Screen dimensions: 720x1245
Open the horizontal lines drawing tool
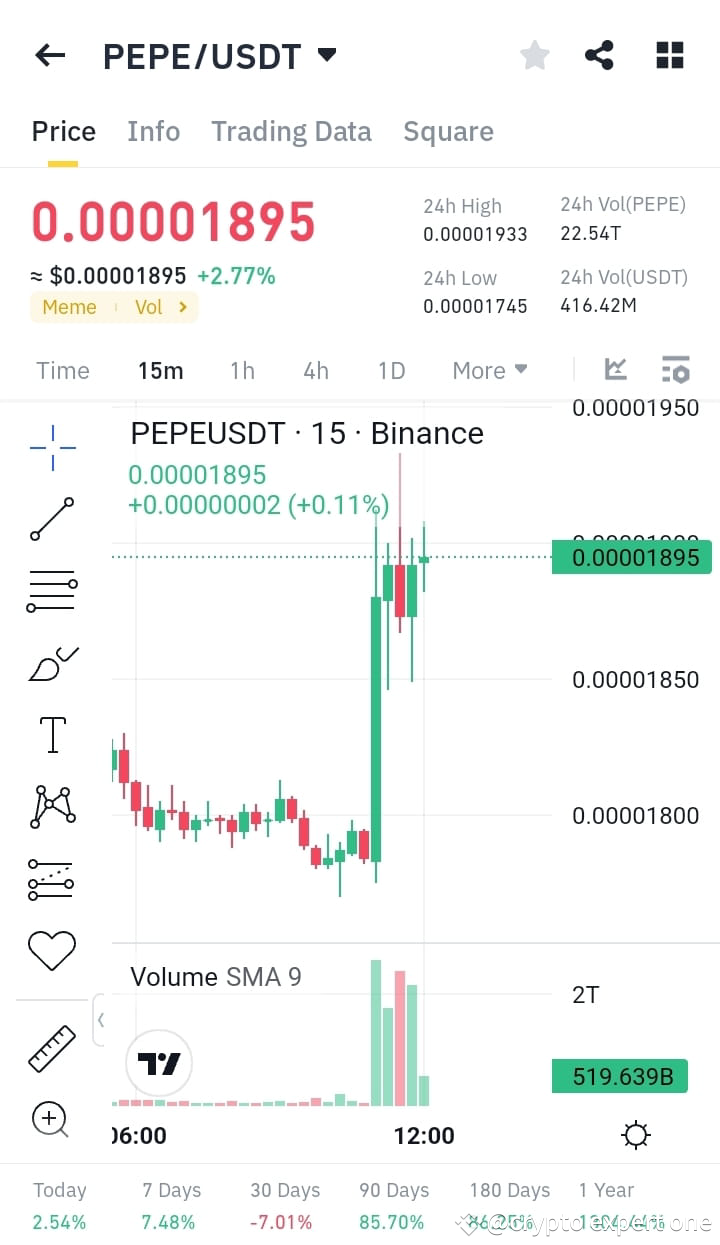point(52,590)
